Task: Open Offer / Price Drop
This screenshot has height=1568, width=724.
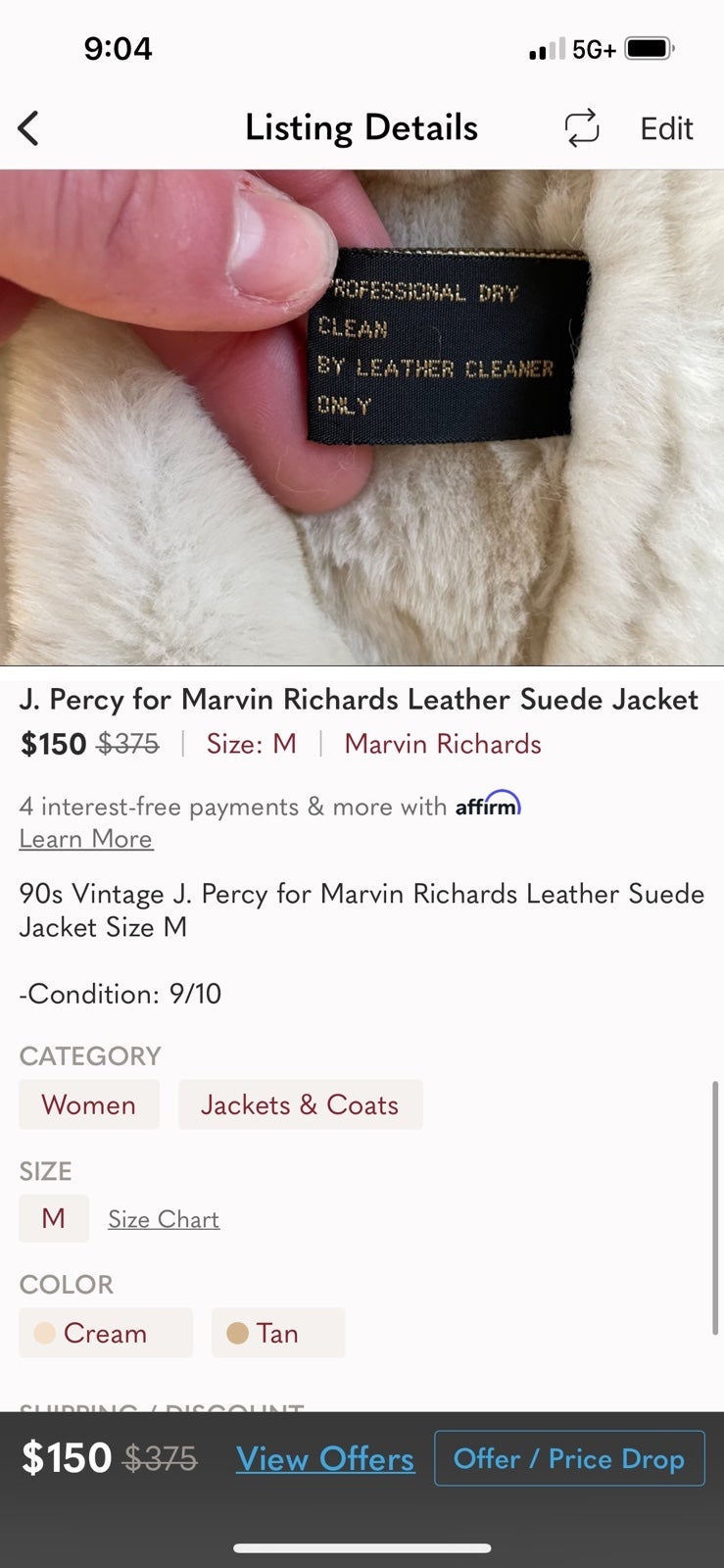Action: tap(569, 1458)
